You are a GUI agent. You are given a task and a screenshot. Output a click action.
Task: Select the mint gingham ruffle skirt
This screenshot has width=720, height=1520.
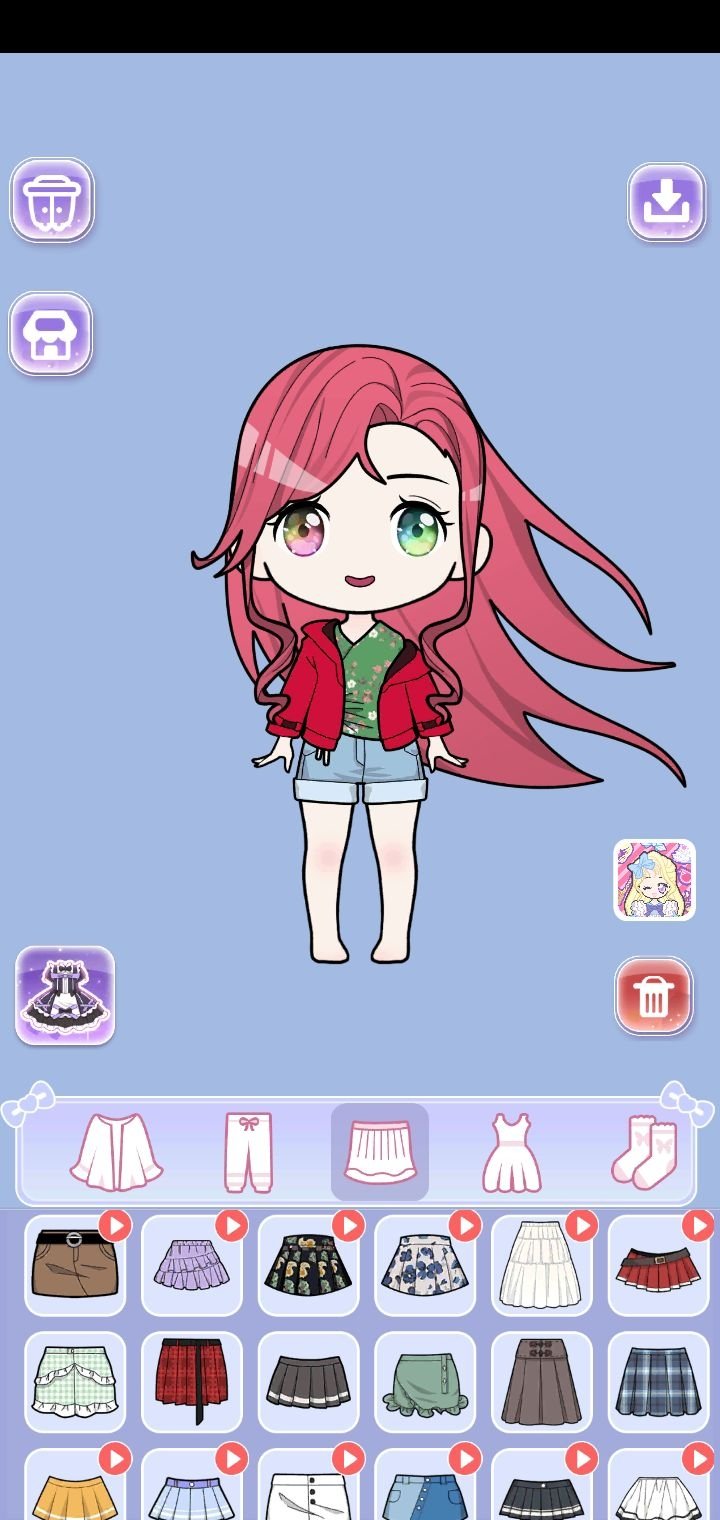[75, 1382]
